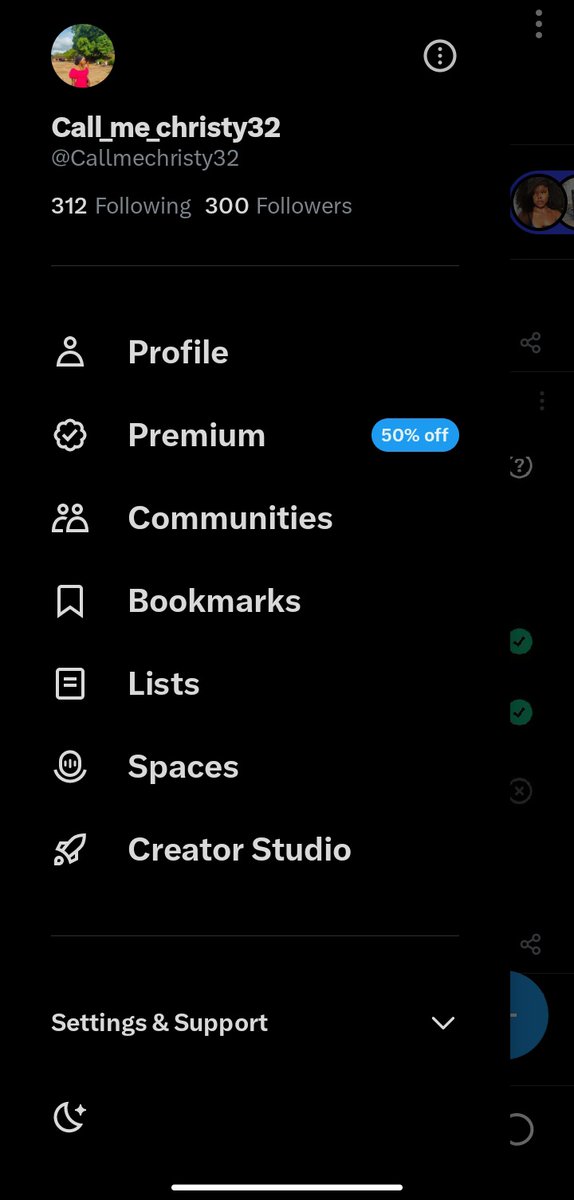Go to Communities
Image resolution: width=574 pixels, height=1200 pixels.
coord(255,518)
